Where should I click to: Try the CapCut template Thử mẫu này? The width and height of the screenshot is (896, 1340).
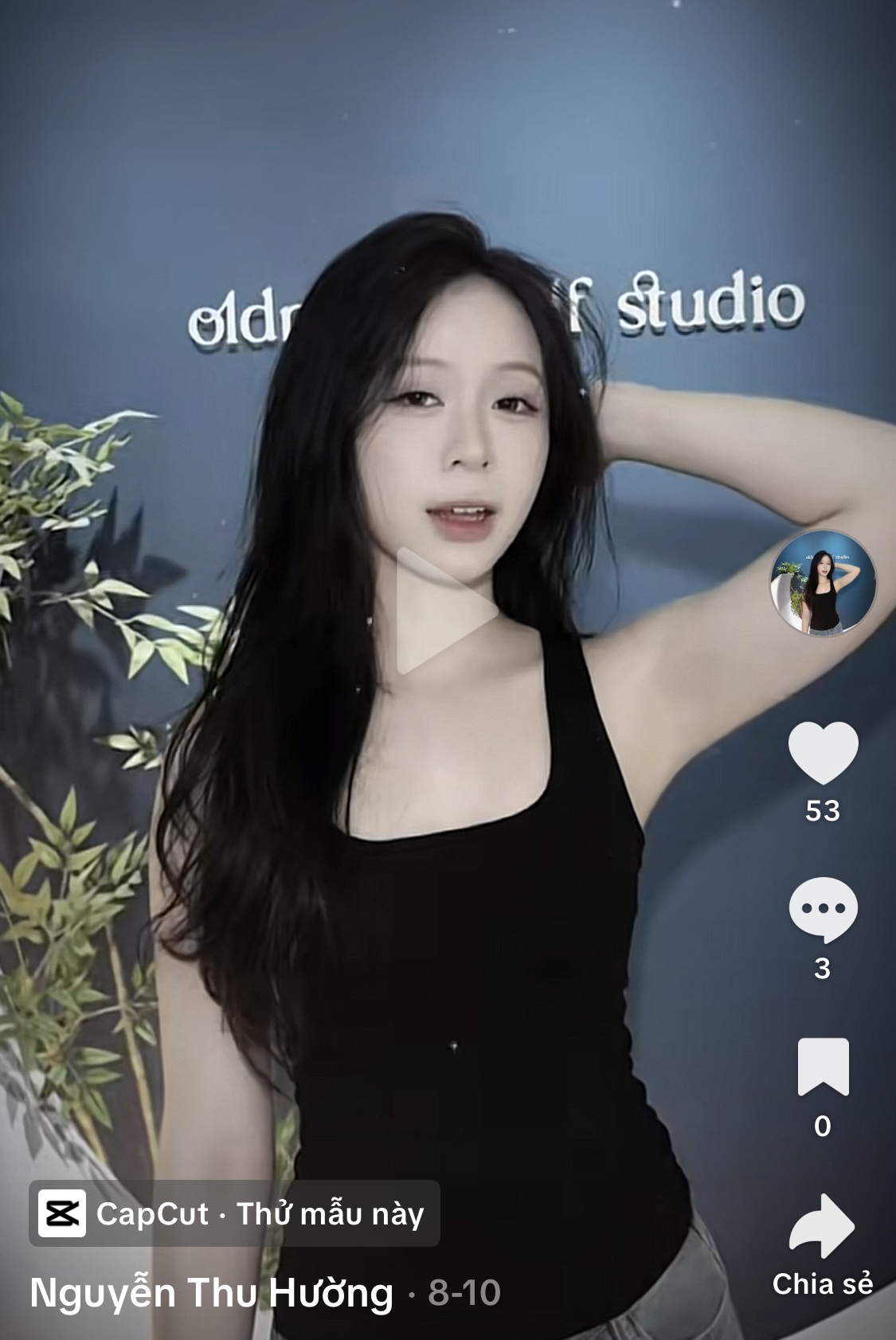click(x=235, y=1213)
